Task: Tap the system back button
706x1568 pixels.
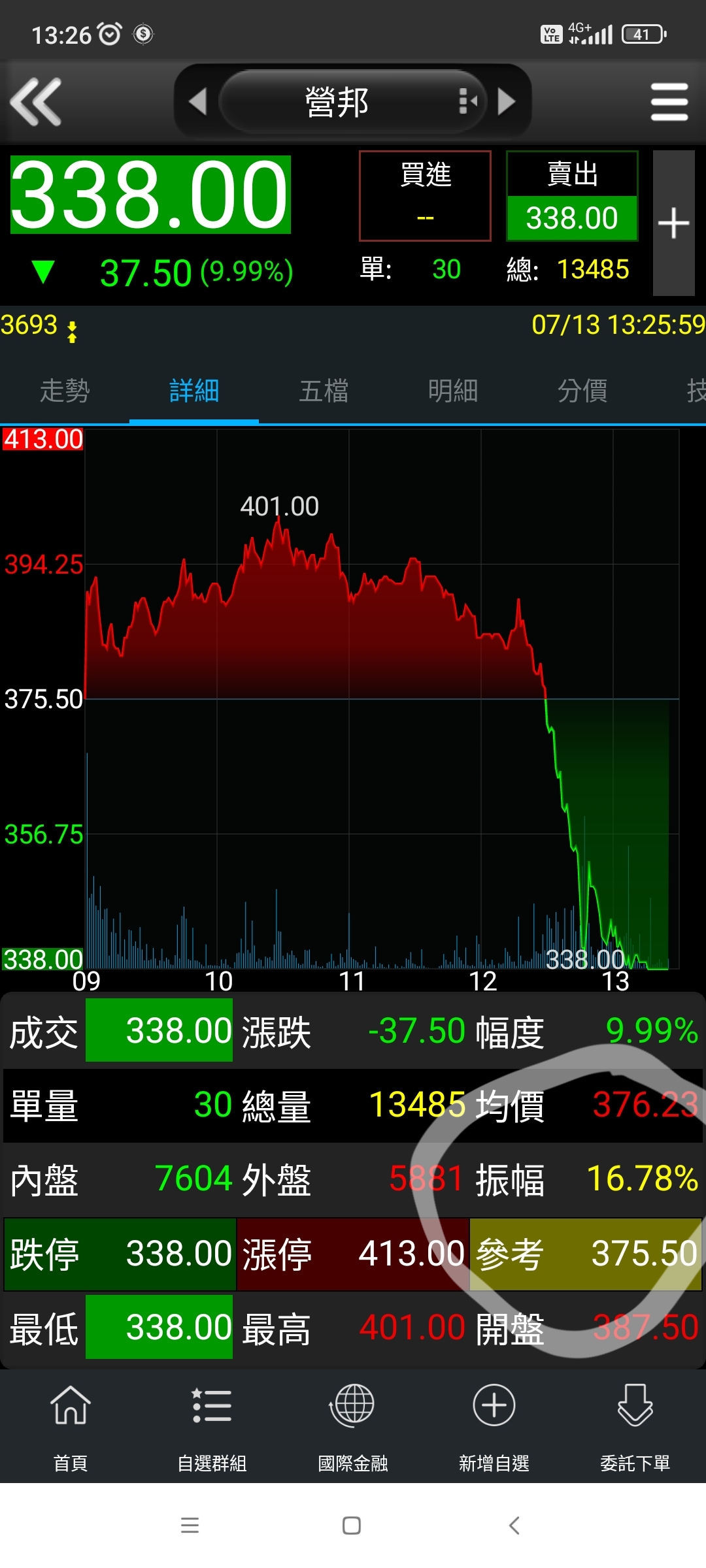Action: point(514,1526)
